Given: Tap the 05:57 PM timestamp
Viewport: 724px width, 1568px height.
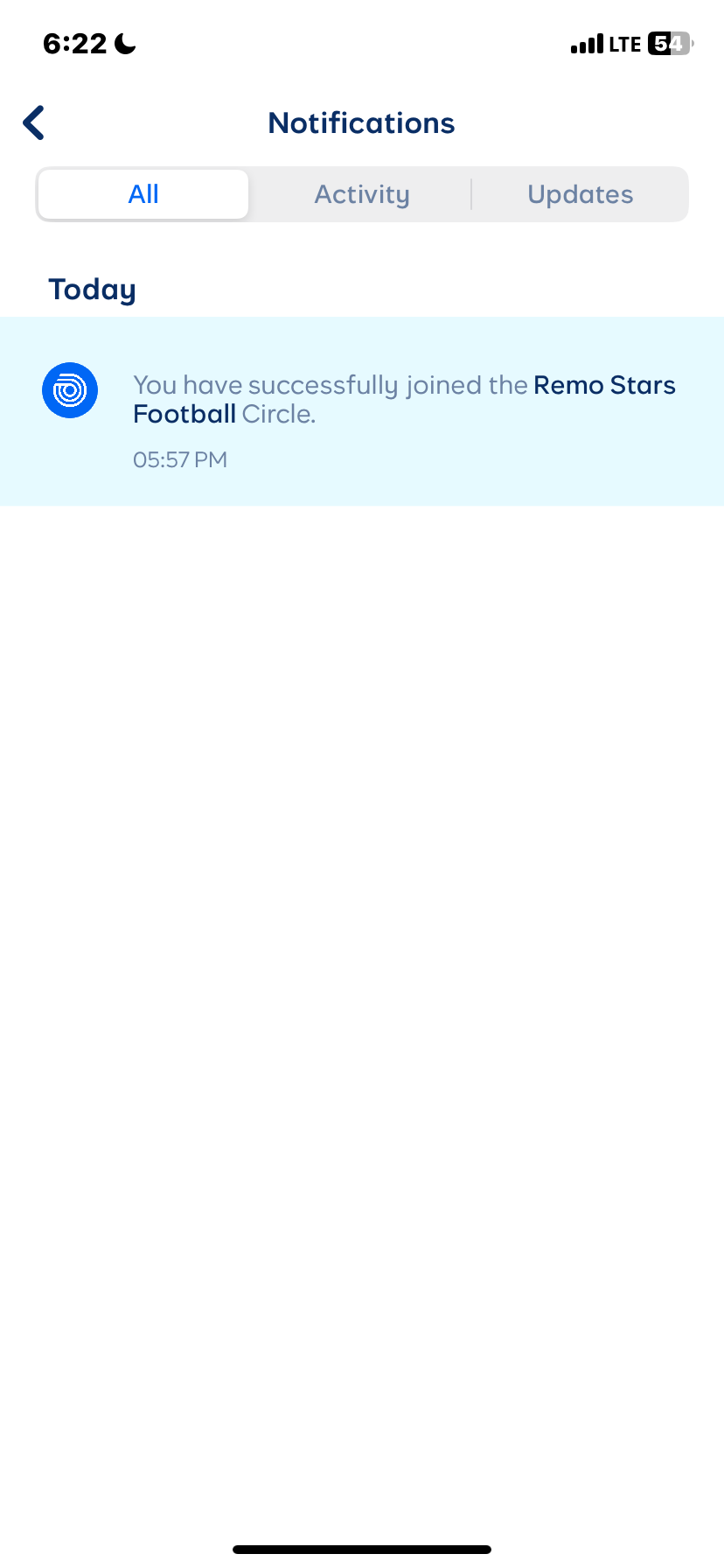Looking at the screenshot, I should pyautogui.click(x=179, y=459).
